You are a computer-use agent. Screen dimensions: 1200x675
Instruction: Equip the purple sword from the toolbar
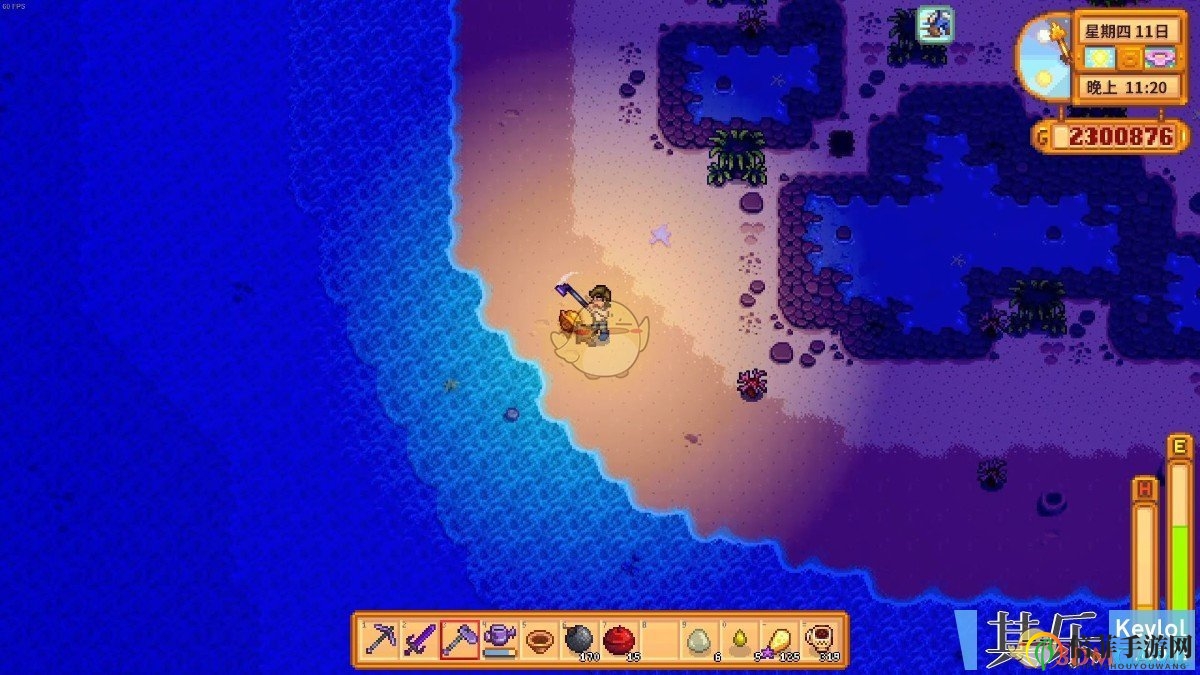pos(420,639)
